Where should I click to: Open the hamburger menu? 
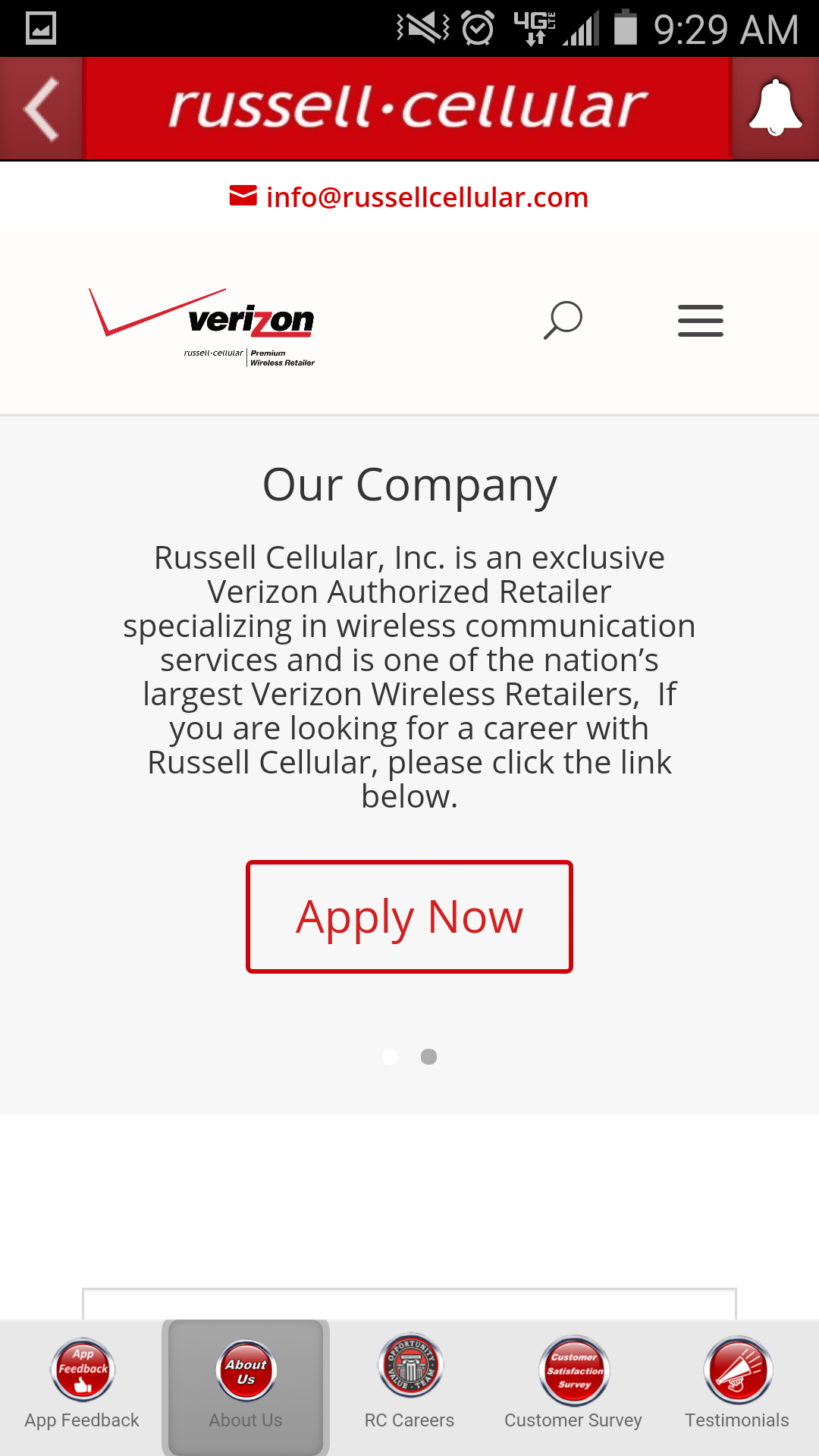(700, 320)
